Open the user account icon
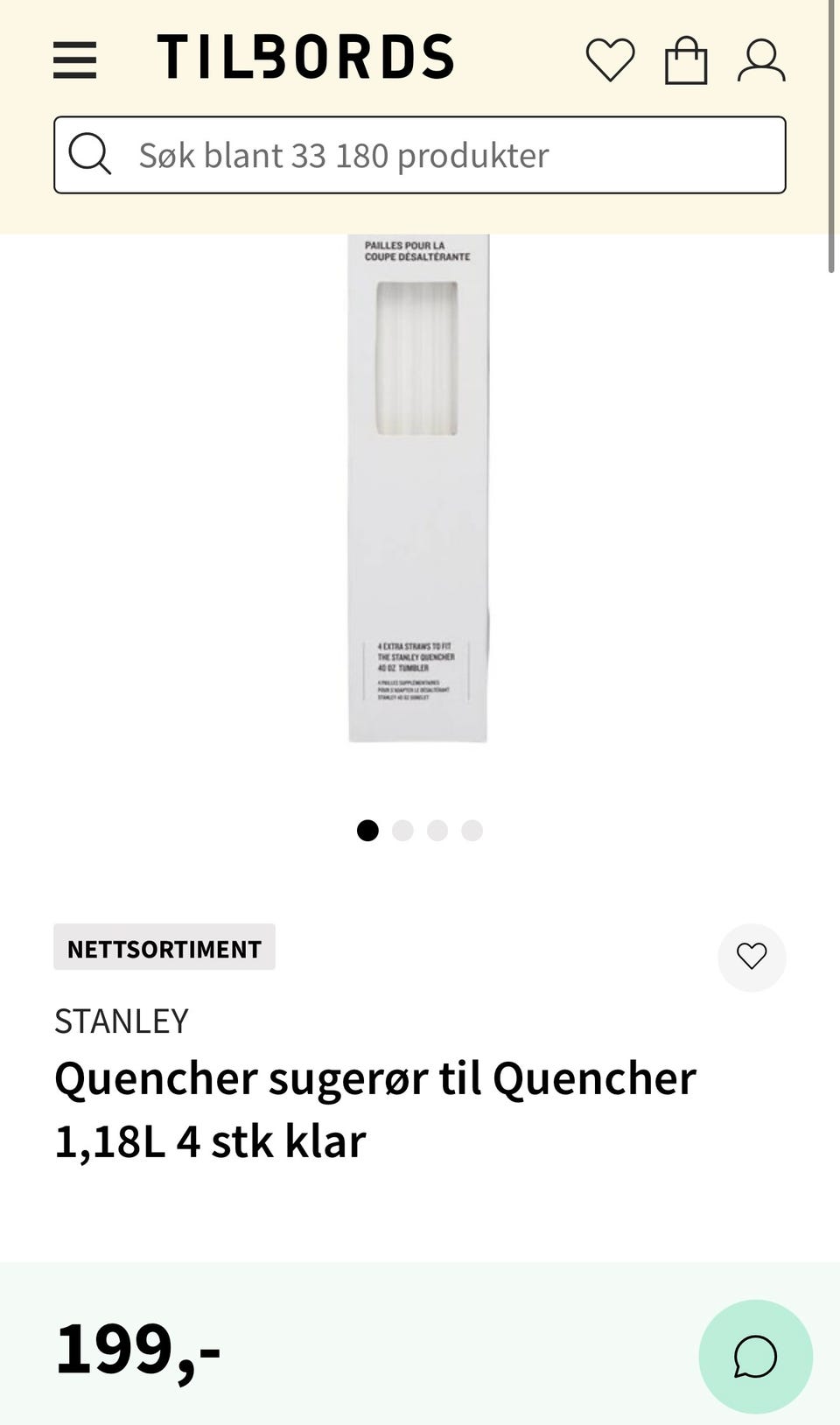This screenshot has height=1425, width=840. coord(761,60)
